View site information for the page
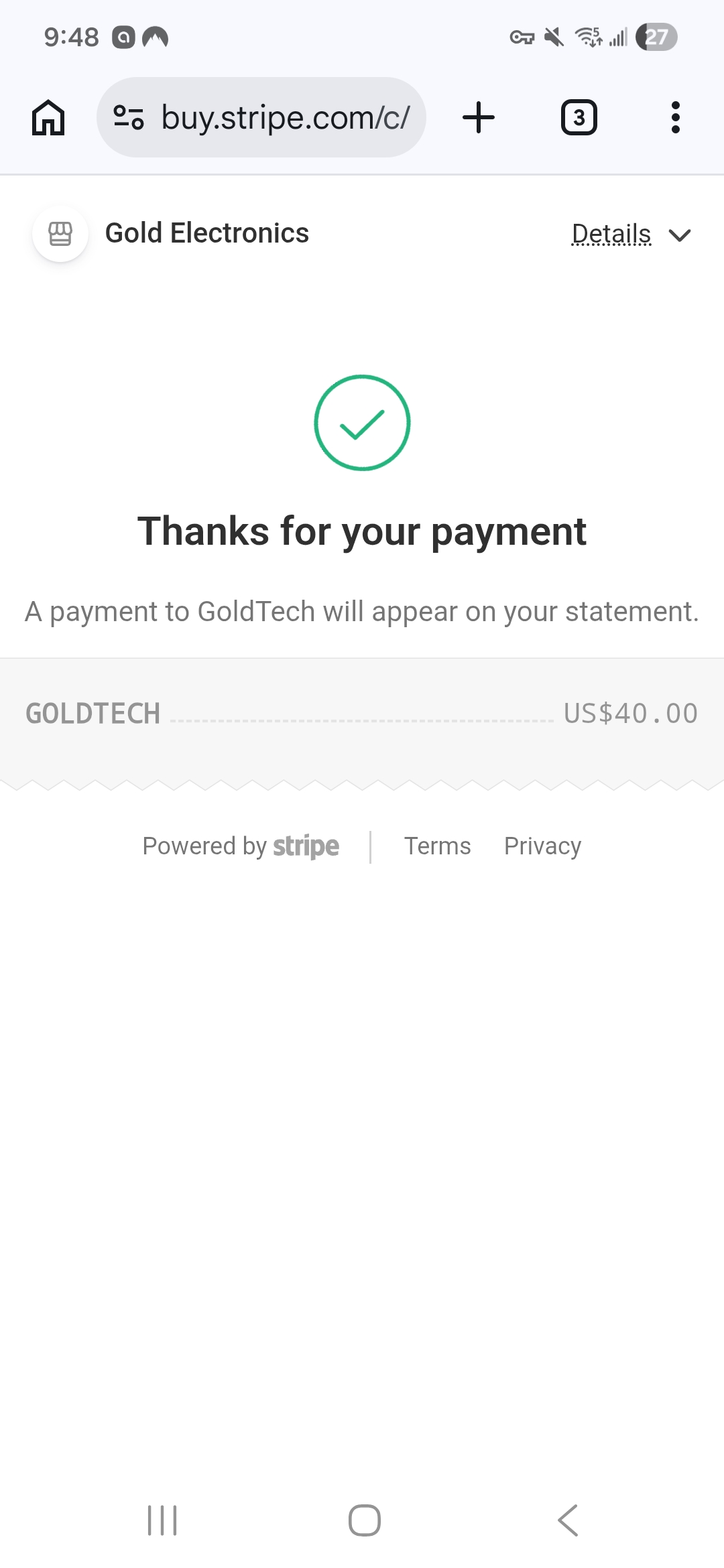 [x=128, y=118]
